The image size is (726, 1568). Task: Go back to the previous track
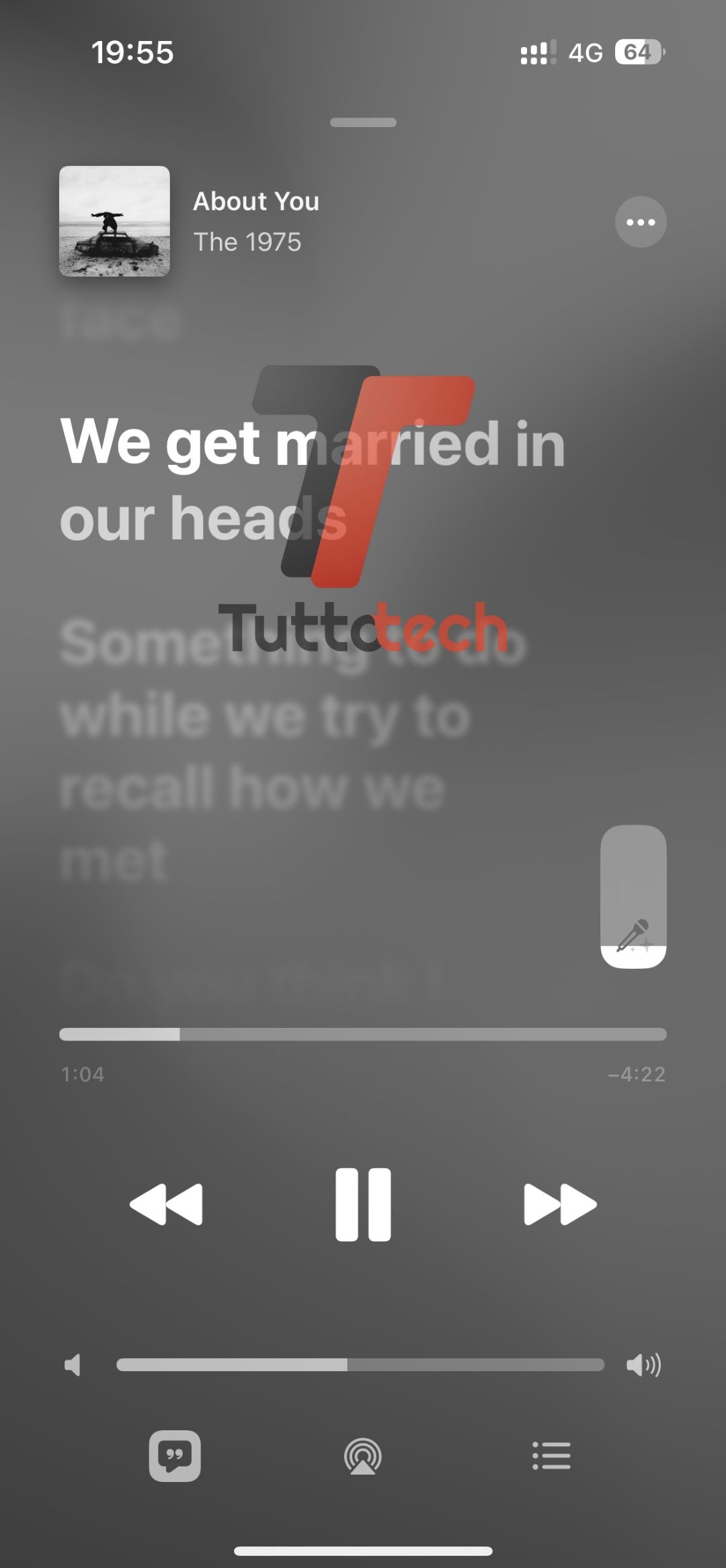coord(166,1204)
